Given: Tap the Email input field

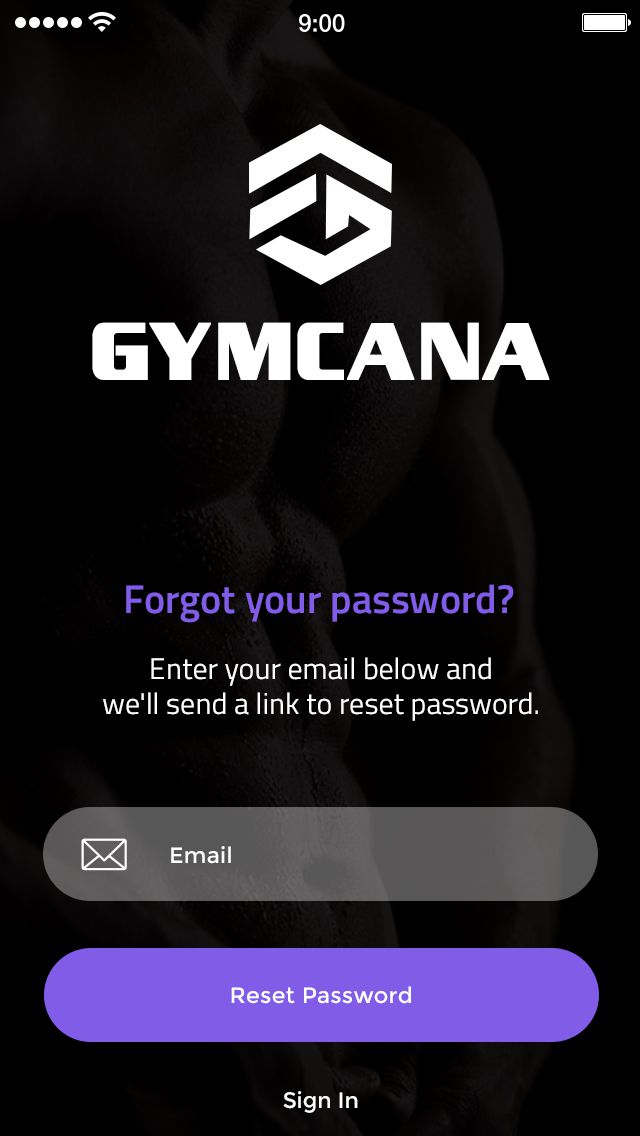Looking at the screenshot, I should click(340, 854).
